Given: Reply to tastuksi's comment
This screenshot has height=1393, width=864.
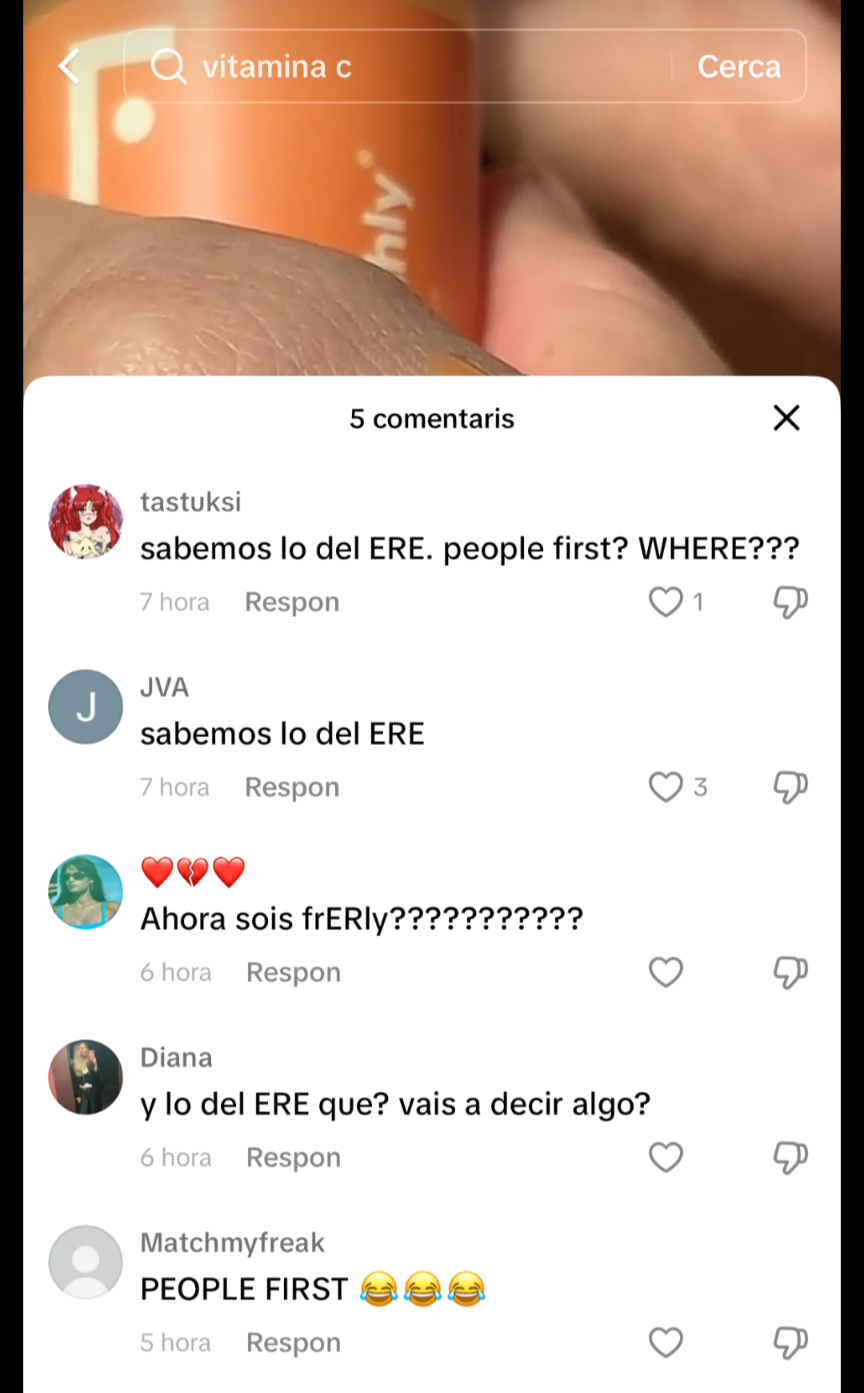Looking at the screenshot, I should (292, 602).
